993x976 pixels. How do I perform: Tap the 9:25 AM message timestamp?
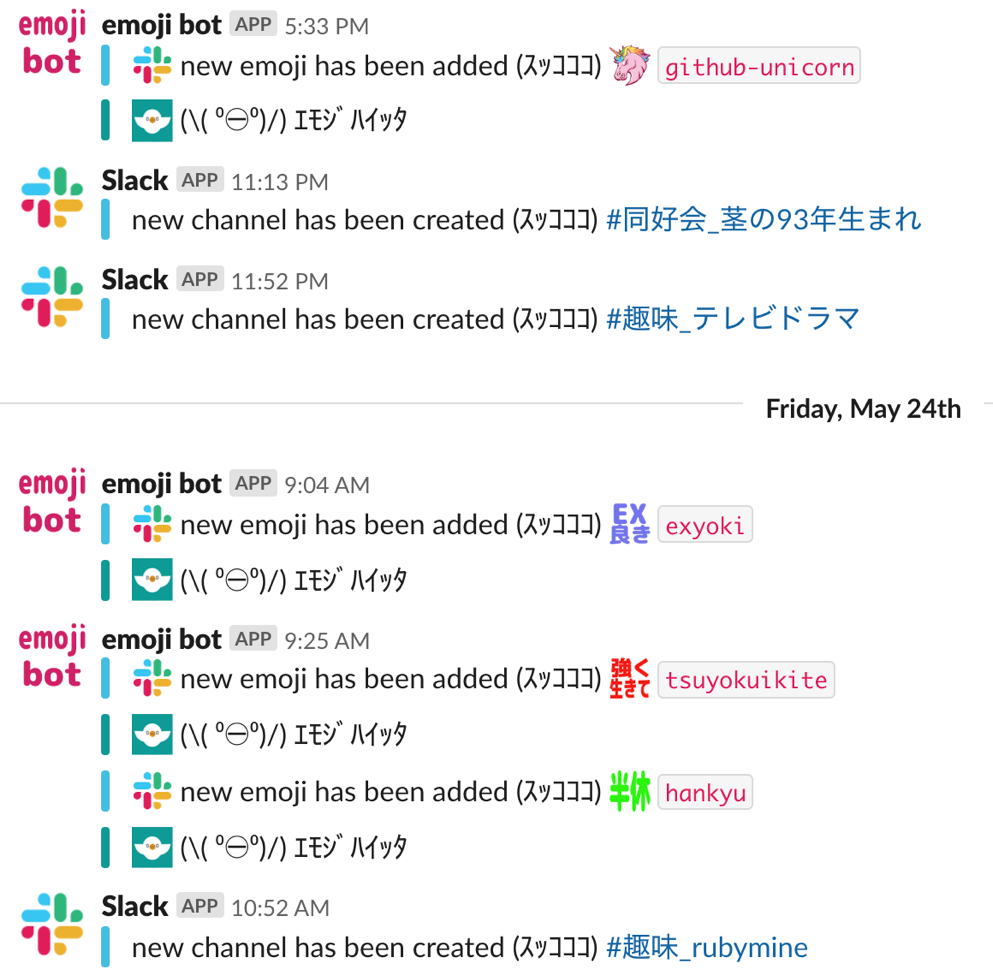click(x=326, y=640)
